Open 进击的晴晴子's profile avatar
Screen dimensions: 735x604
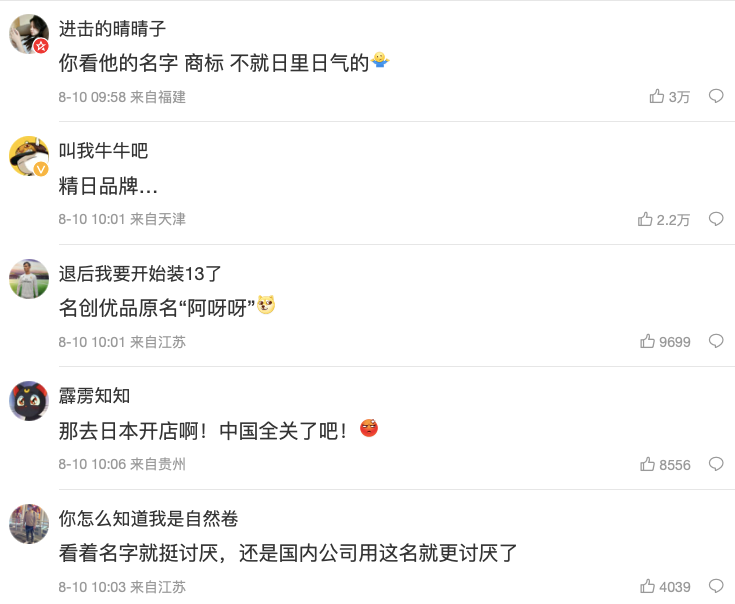(x=29, y=34)
